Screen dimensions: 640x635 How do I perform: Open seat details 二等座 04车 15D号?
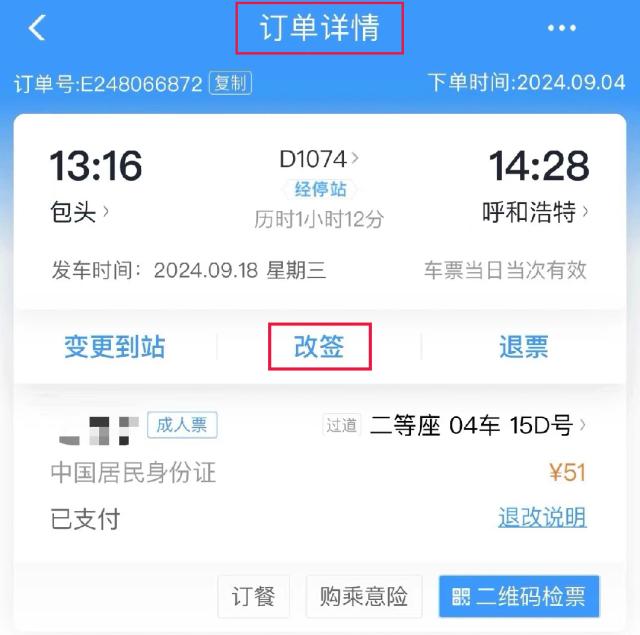coord(478,425)
